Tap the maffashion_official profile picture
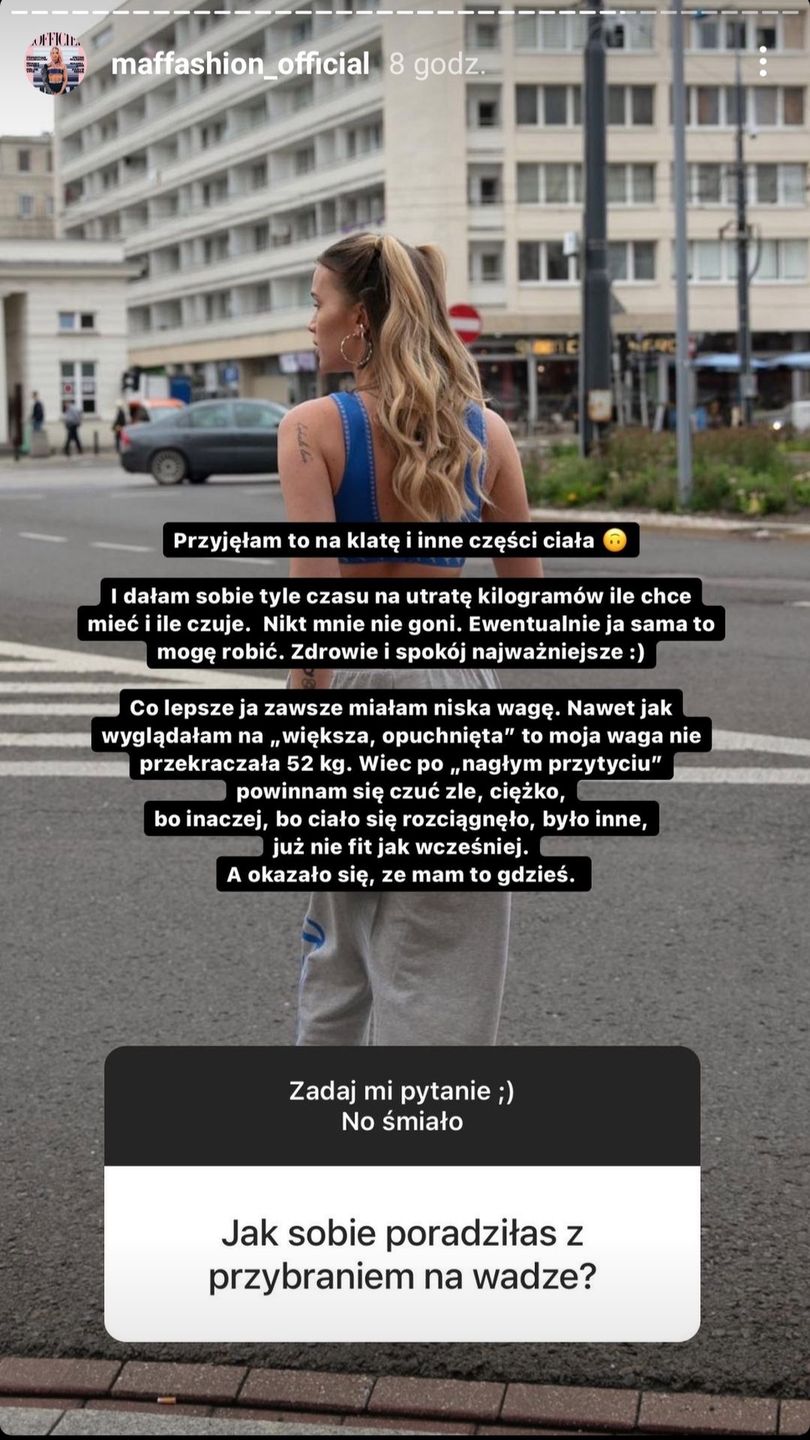The height and width of the screenshot is (1440, 810). pos(55,64)
